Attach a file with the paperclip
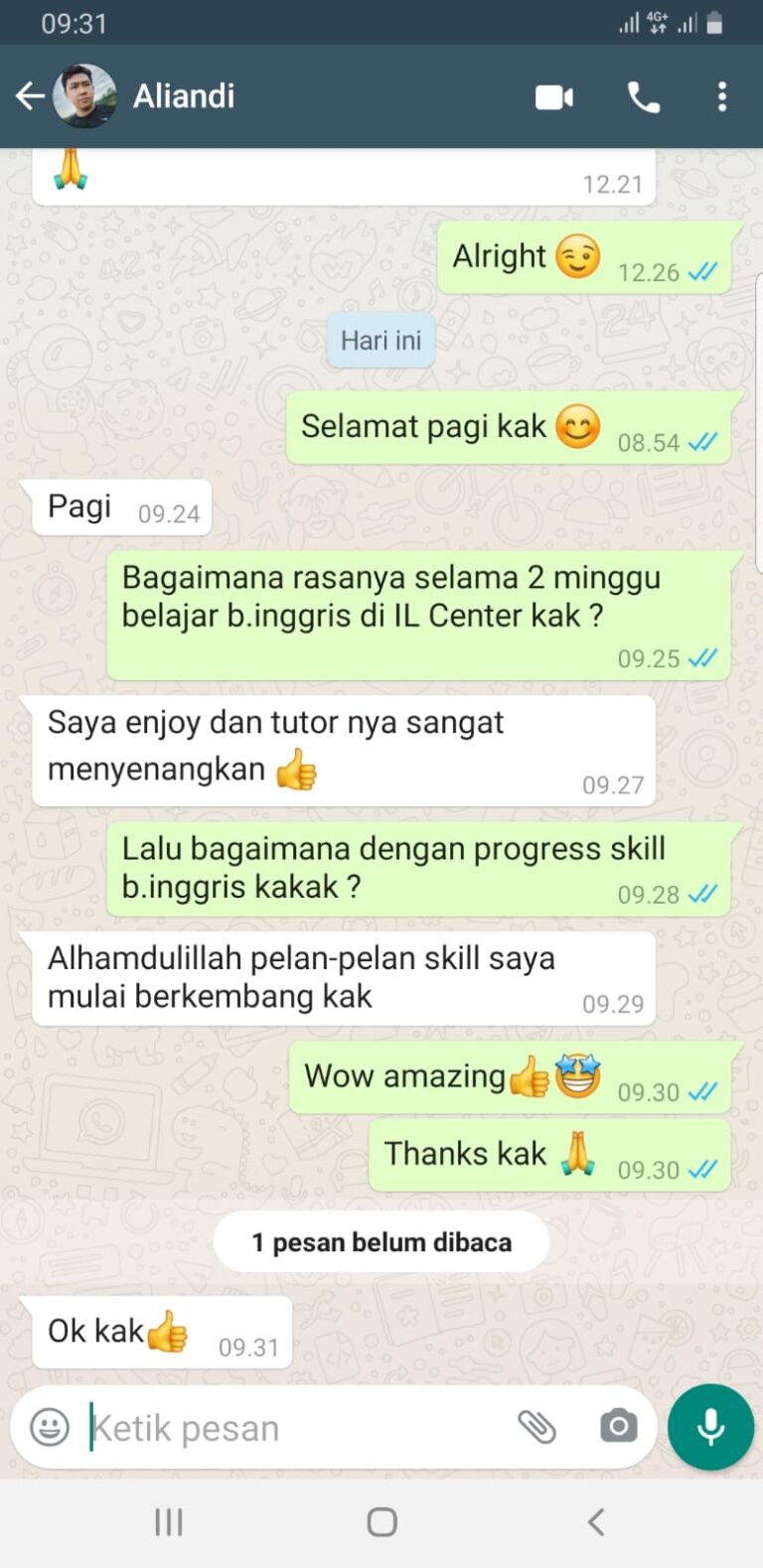This screenshot has height=1568, width=763. pyautogui.click(x=536, y=1427)
